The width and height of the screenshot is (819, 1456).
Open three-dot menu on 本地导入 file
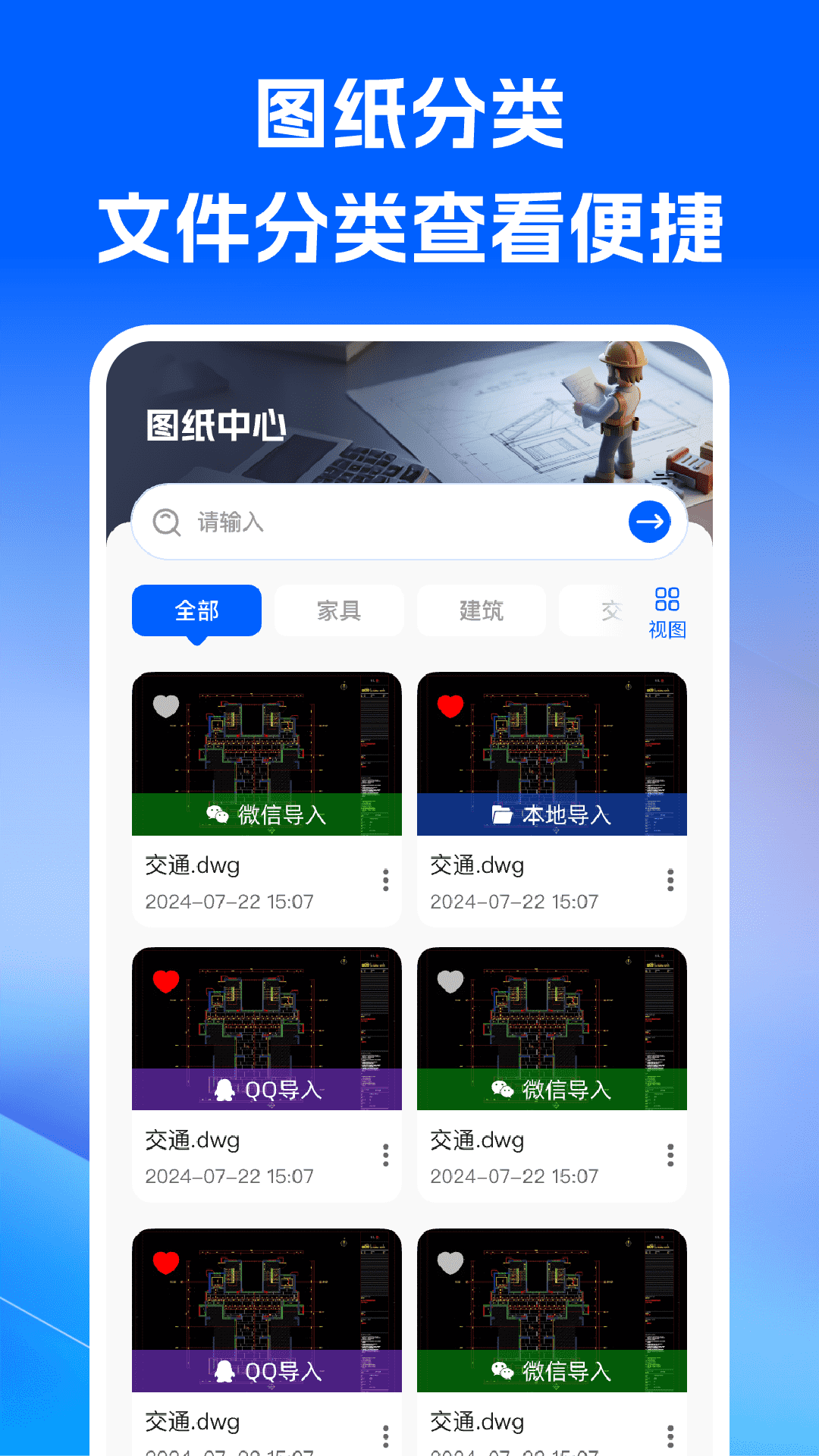tap(670, 880)
